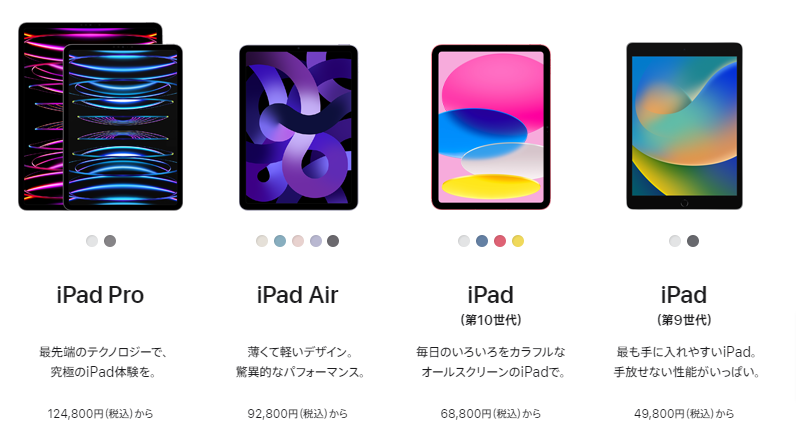Select the space gray swatch under iPad Pro
796x428 pixels.
110,241
